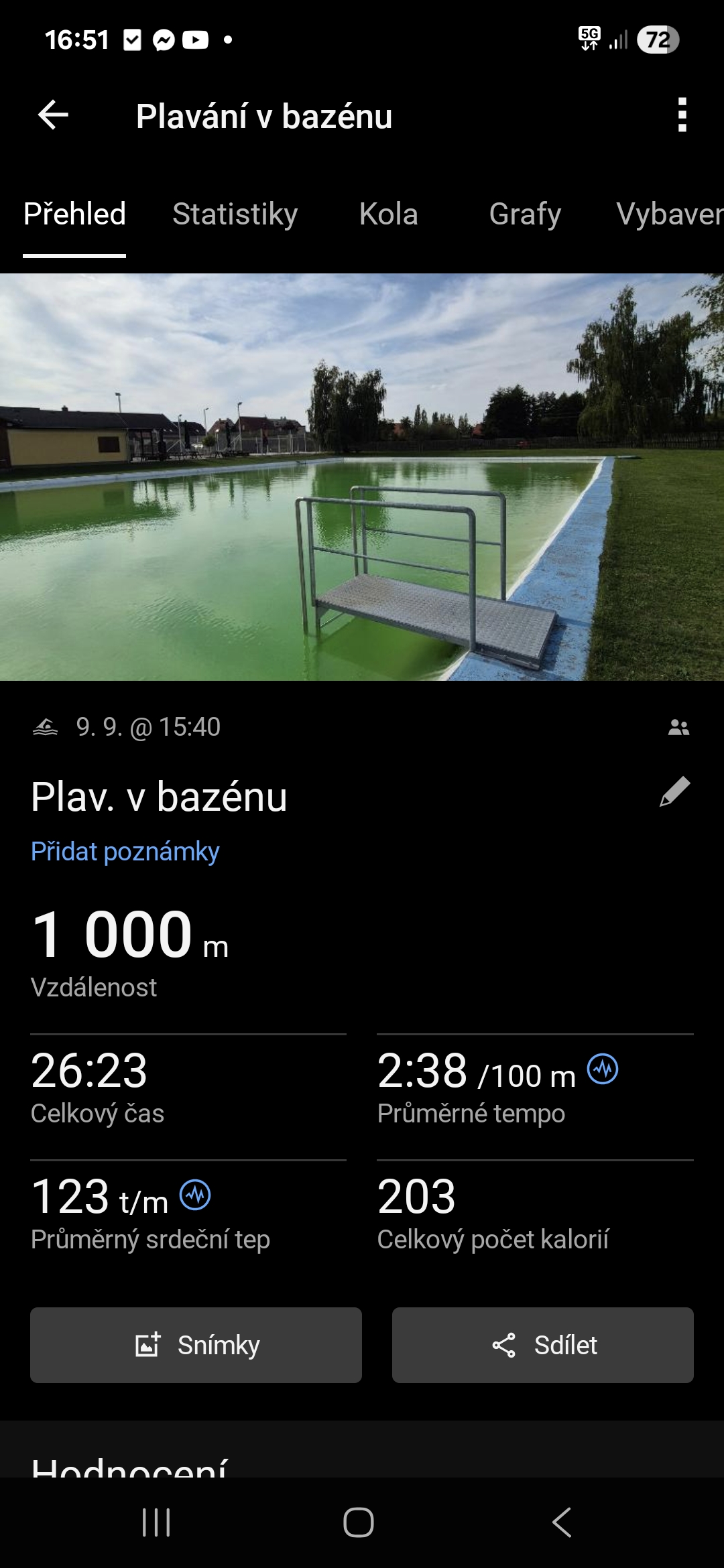Share the activity via Sdílet
The width and height of the screenshot is (724, 1568).
[x=542, y=1345]
